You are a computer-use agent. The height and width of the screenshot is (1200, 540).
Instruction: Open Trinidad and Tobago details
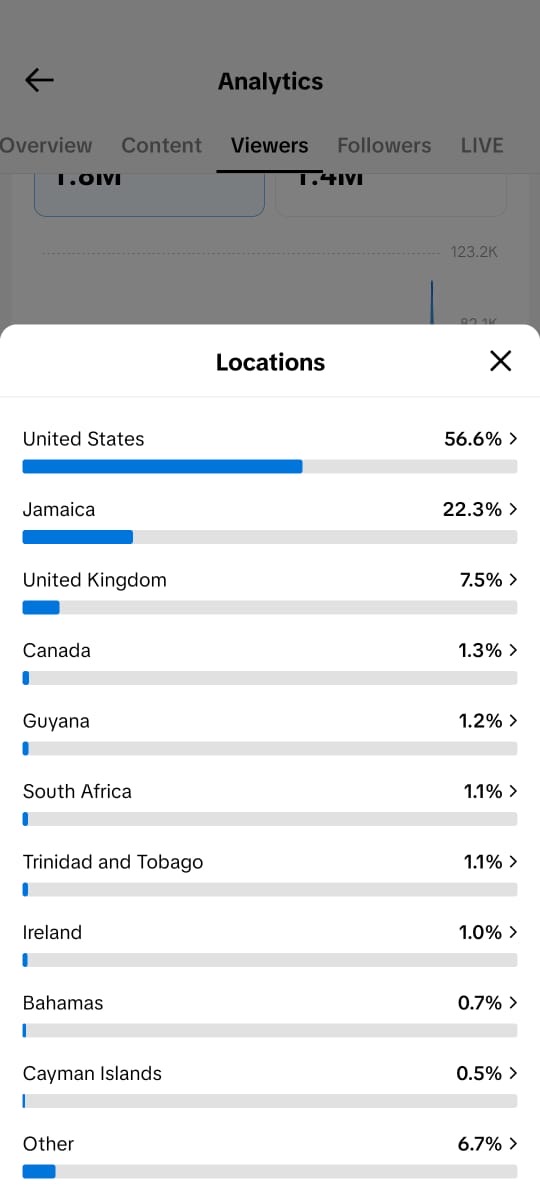[x=270, y=873]
